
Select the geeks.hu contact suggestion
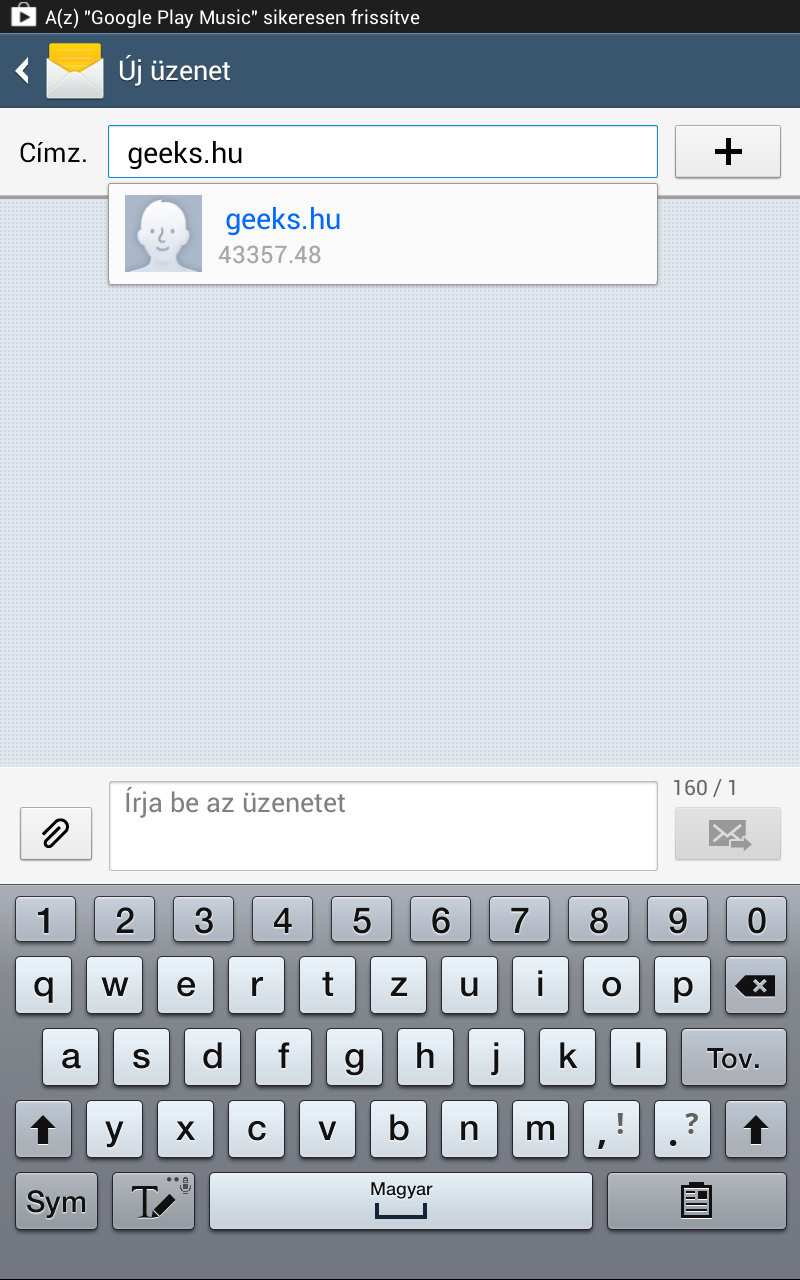click(382, 234)
